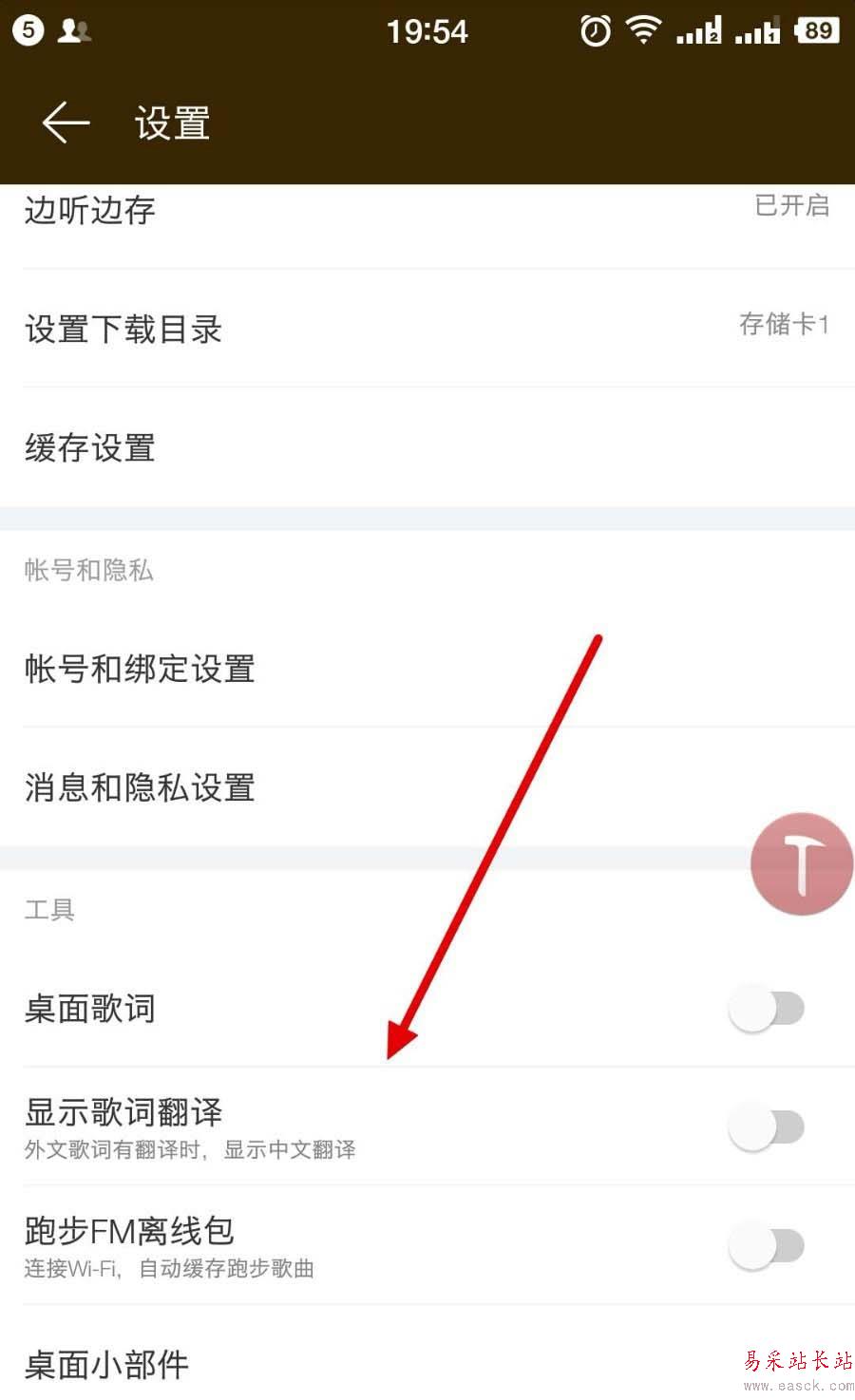Enable the 桌面歌词 switch

point(766,1009)
